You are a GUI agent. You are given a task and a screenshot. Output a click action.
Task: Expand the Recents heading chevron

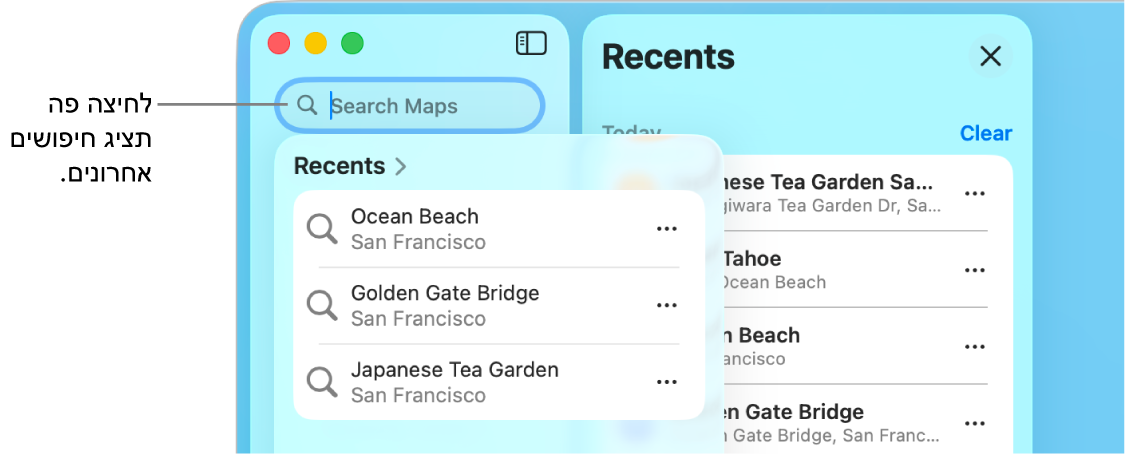click(401, 167)
